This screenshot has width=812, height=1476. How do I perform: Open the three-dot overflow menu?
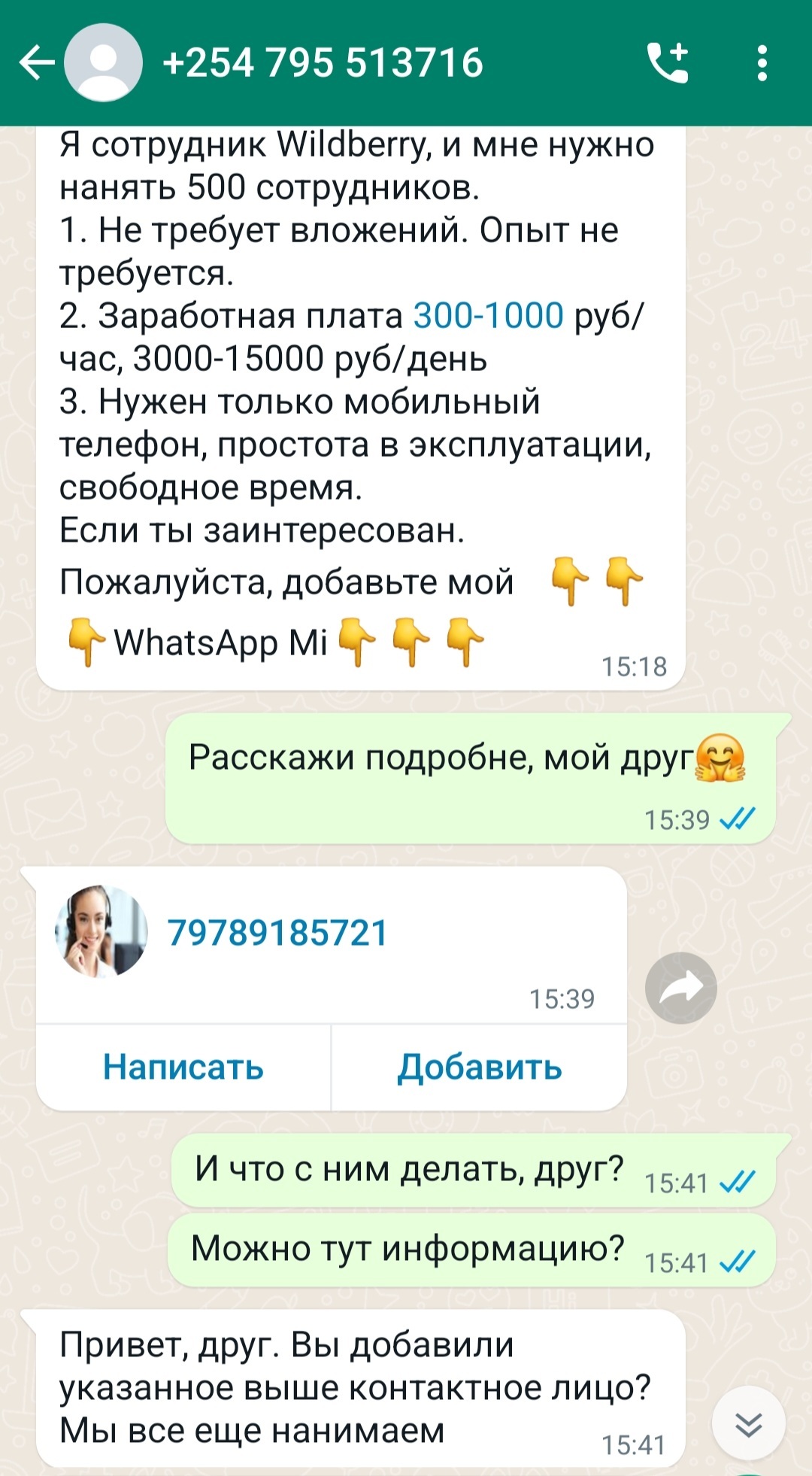point(762,62)
